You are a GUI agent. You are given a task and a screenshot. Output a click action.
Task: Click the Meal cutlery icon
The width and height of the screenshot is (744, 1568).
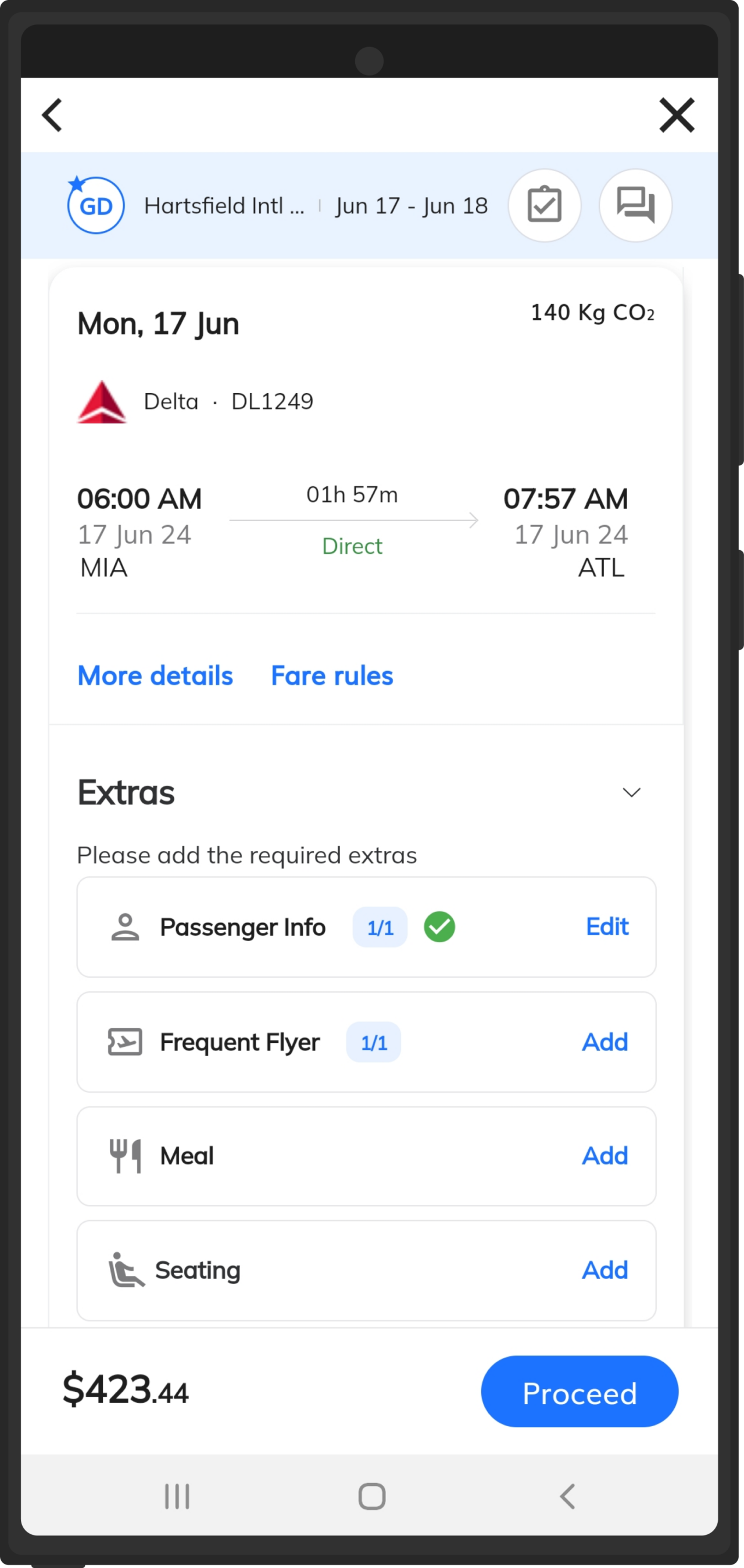[125, 1154]
